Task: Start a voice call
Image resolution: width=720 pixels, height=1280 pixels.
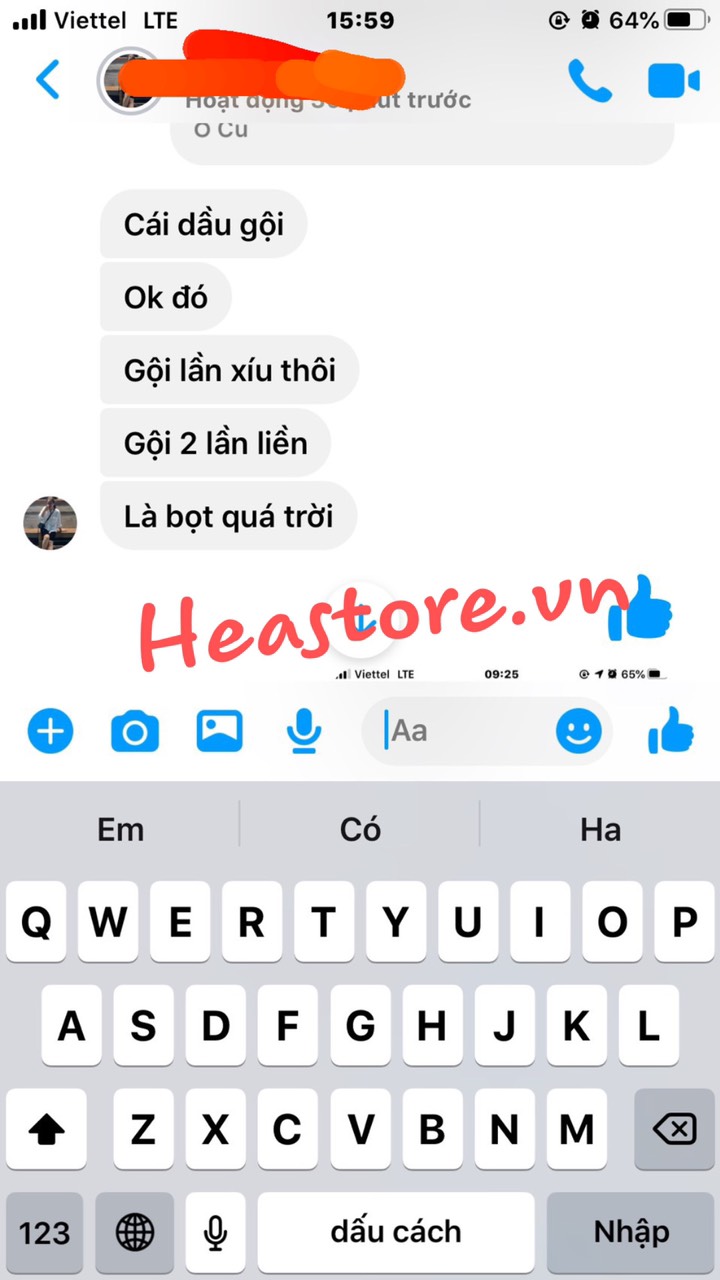Action: coord(589,81)
